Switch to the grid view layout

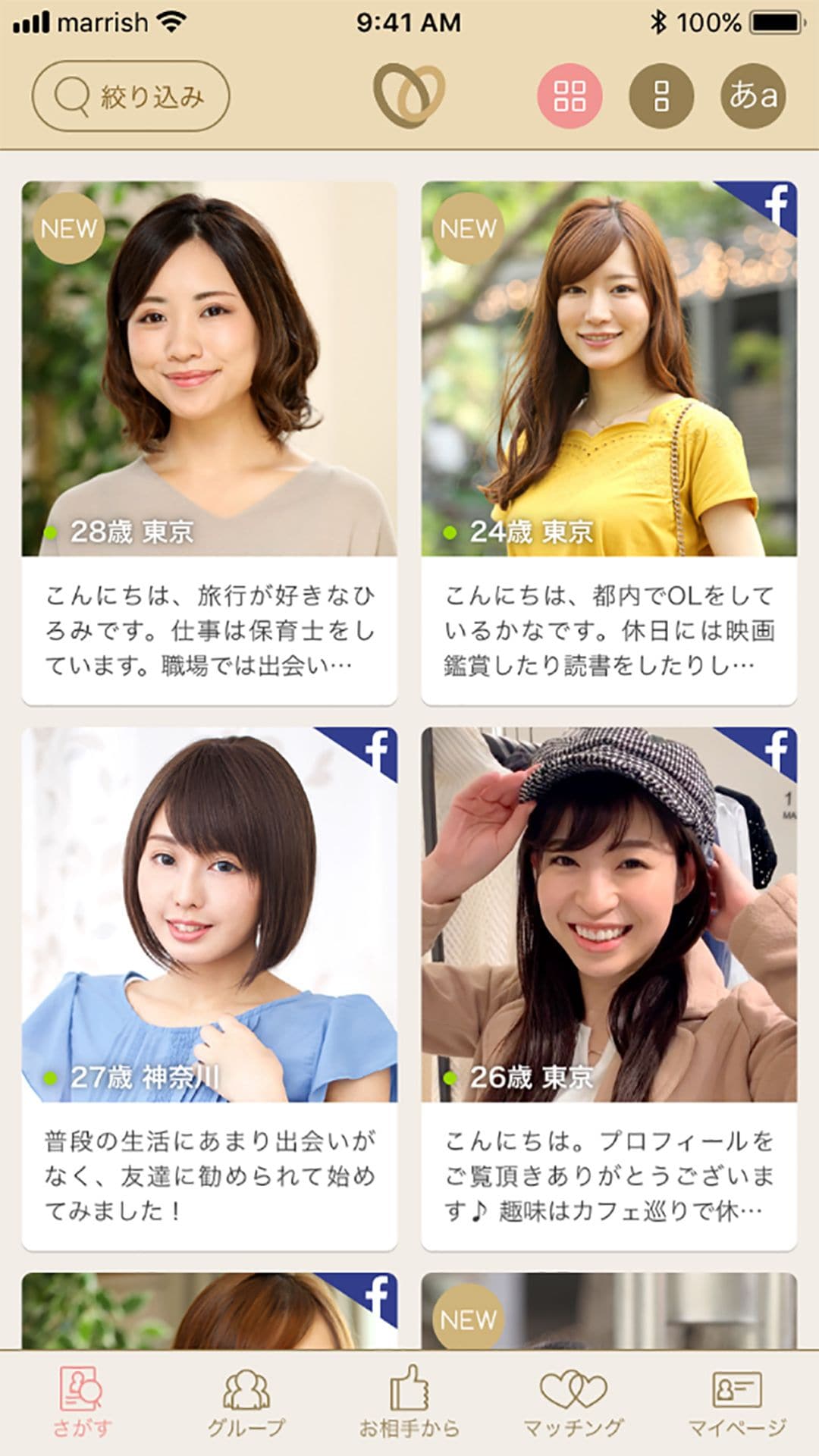pos(570,96)
